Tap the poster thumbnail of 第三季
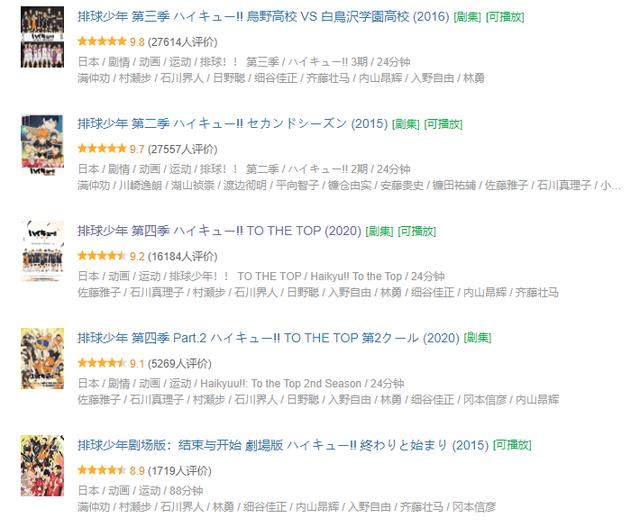The height and width of the screenshot is (527, 640). [x=36, y=39]
